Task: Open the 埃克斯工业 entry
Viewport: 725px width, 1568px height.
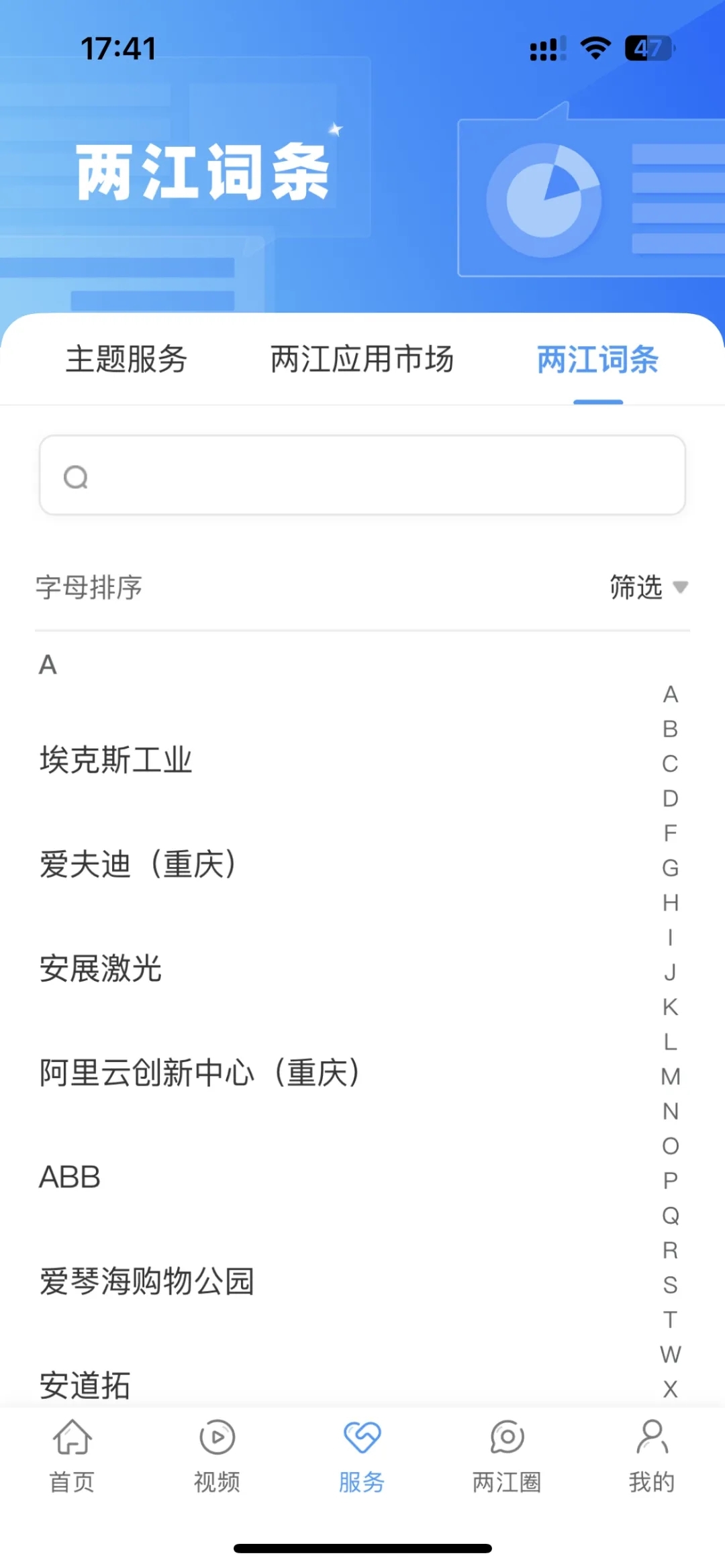Action: 116,760
